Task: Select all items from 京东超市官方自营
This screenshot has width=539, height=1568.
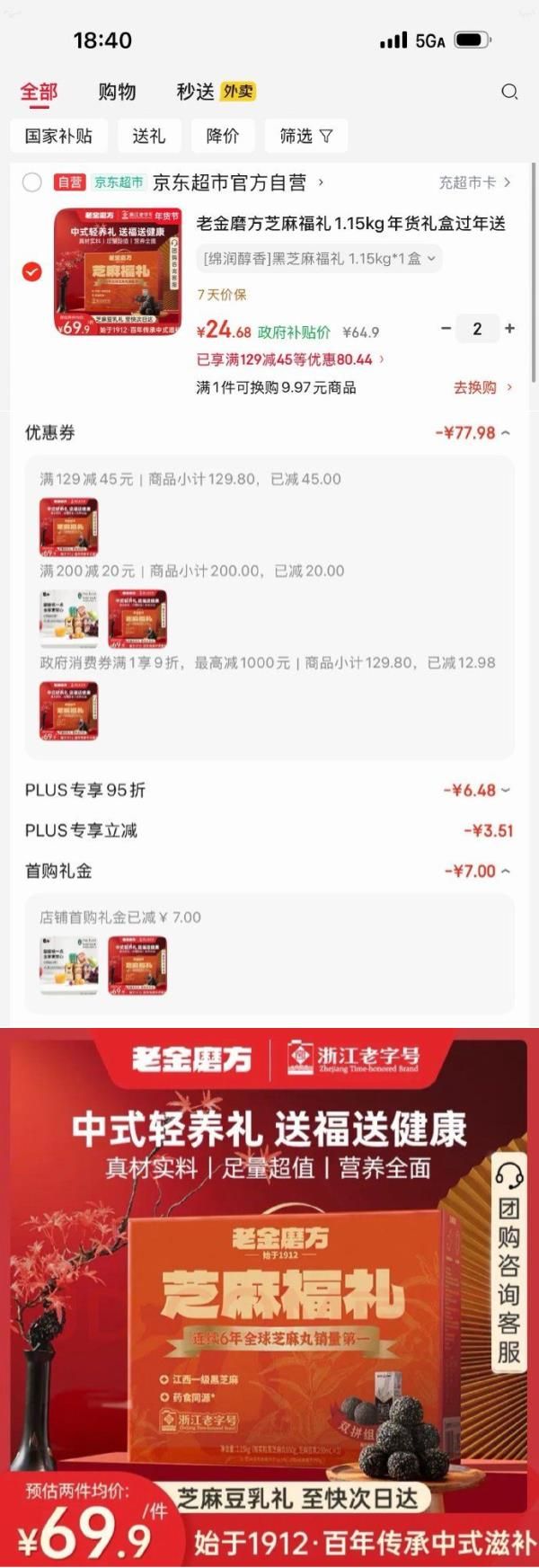Action: [x=32, y=182]
